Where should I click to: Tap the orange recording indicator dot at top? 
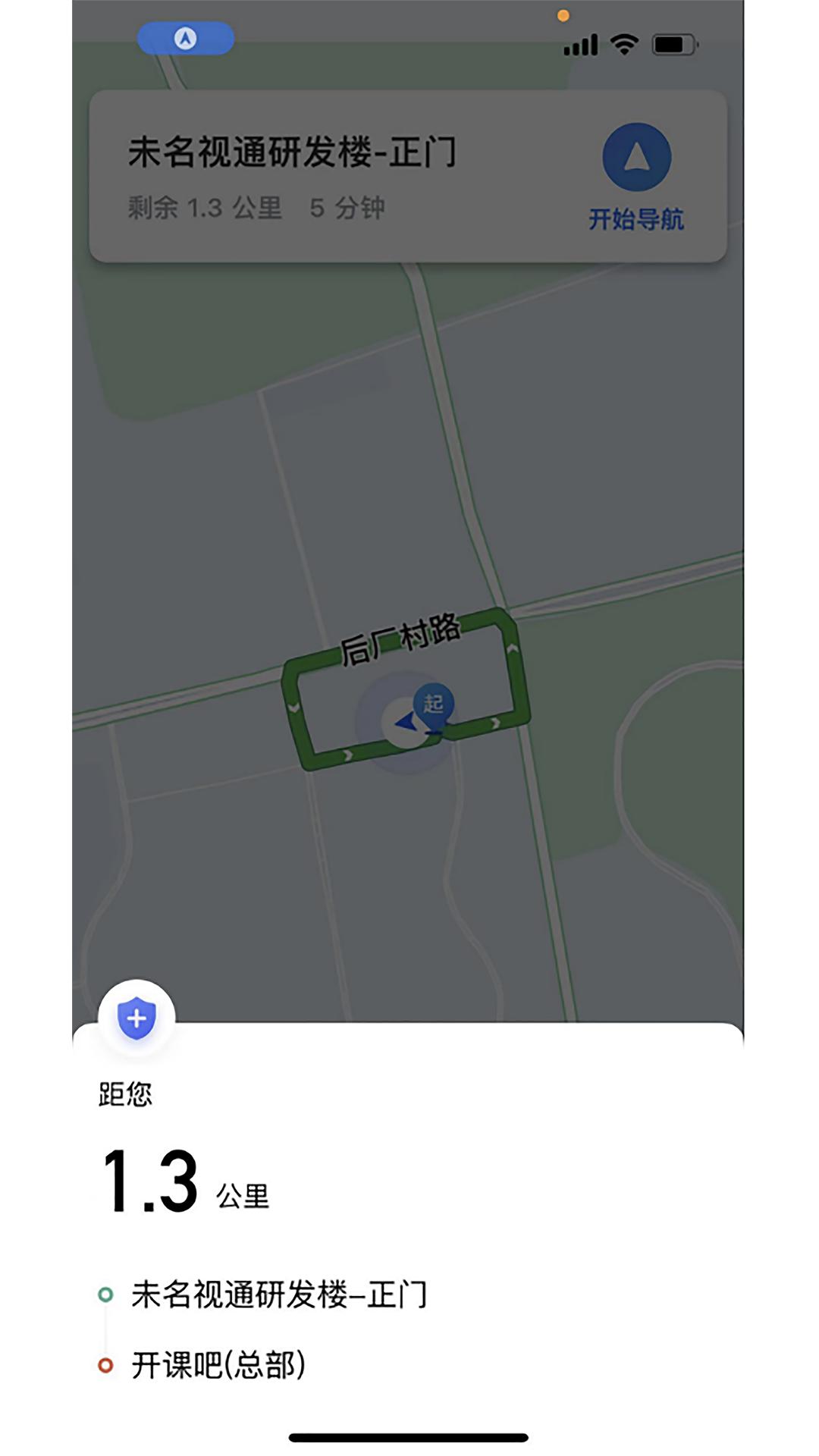click(x=562, y=14)
